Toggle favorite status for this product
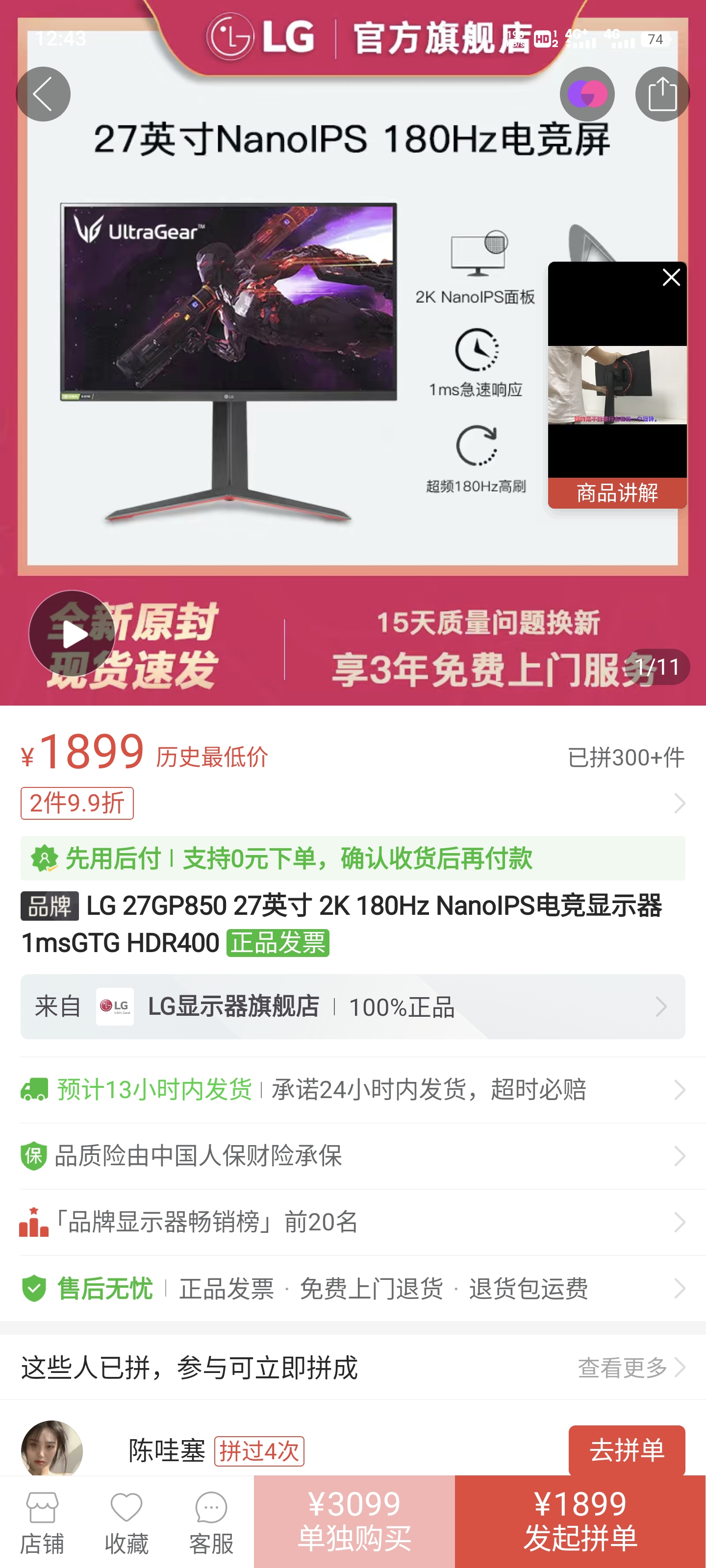Screen dimensions: 706x1568 [x=126, y=1522]
